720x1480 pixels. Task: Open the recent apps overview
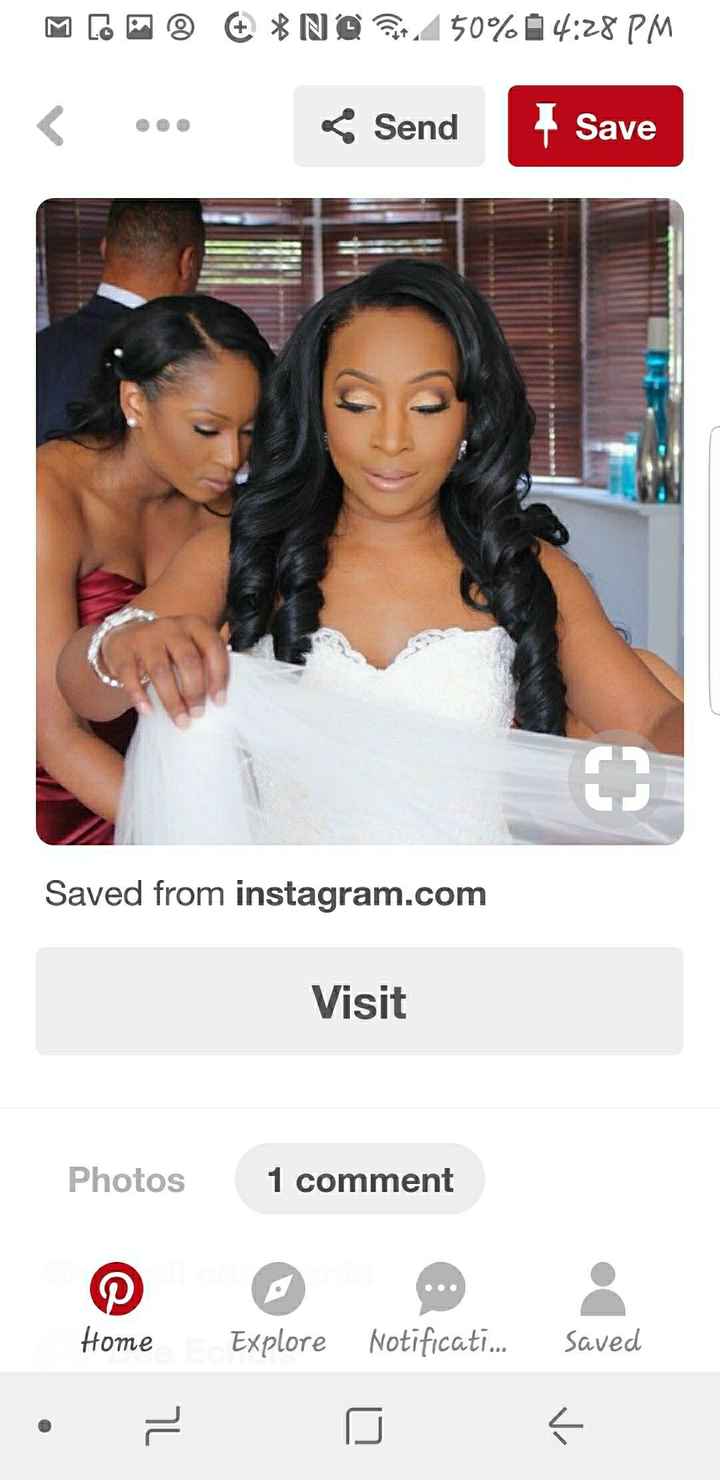[163, 1425]
